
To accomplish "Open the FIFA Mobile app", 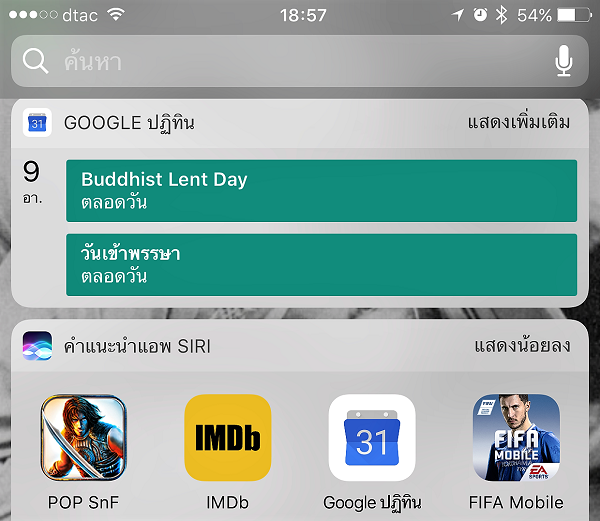I will pyautogui.click(x=516, y=437).
